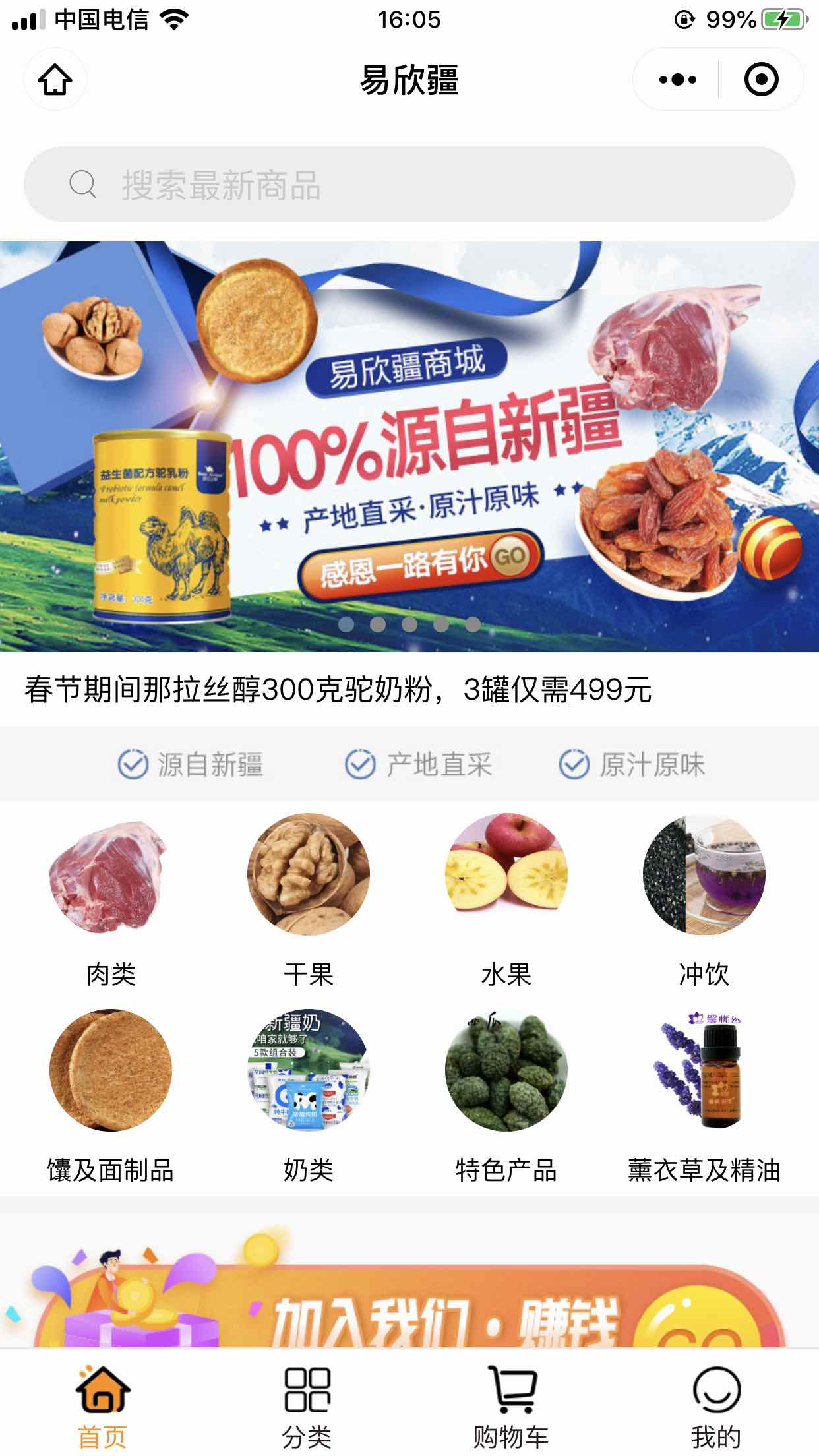Tap the home icon in the header

pos(55,80)
